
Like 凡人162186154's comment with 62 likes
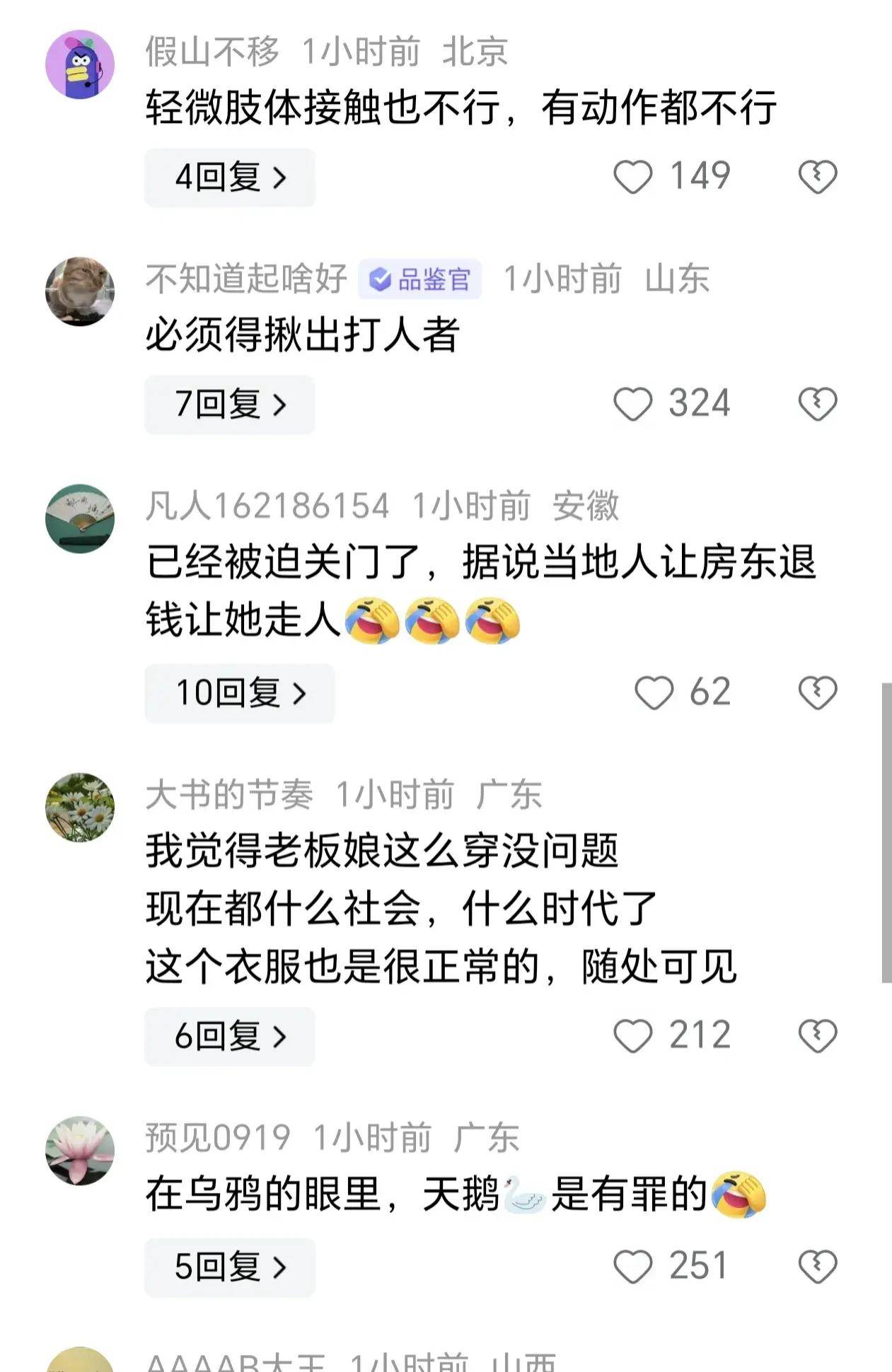[654, 692]
